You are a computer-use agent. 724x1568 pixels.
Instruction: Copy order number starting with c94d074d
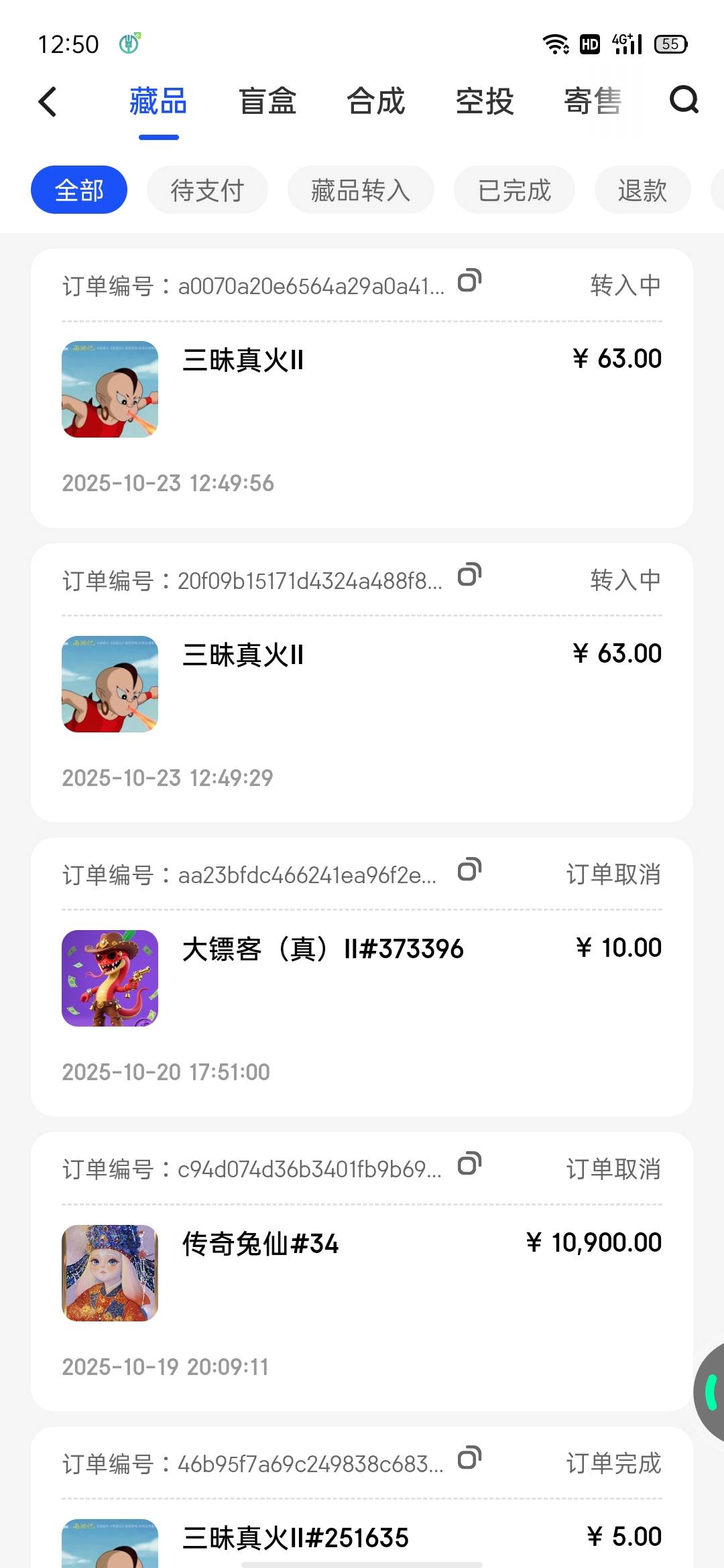(x=469, y=1164)
